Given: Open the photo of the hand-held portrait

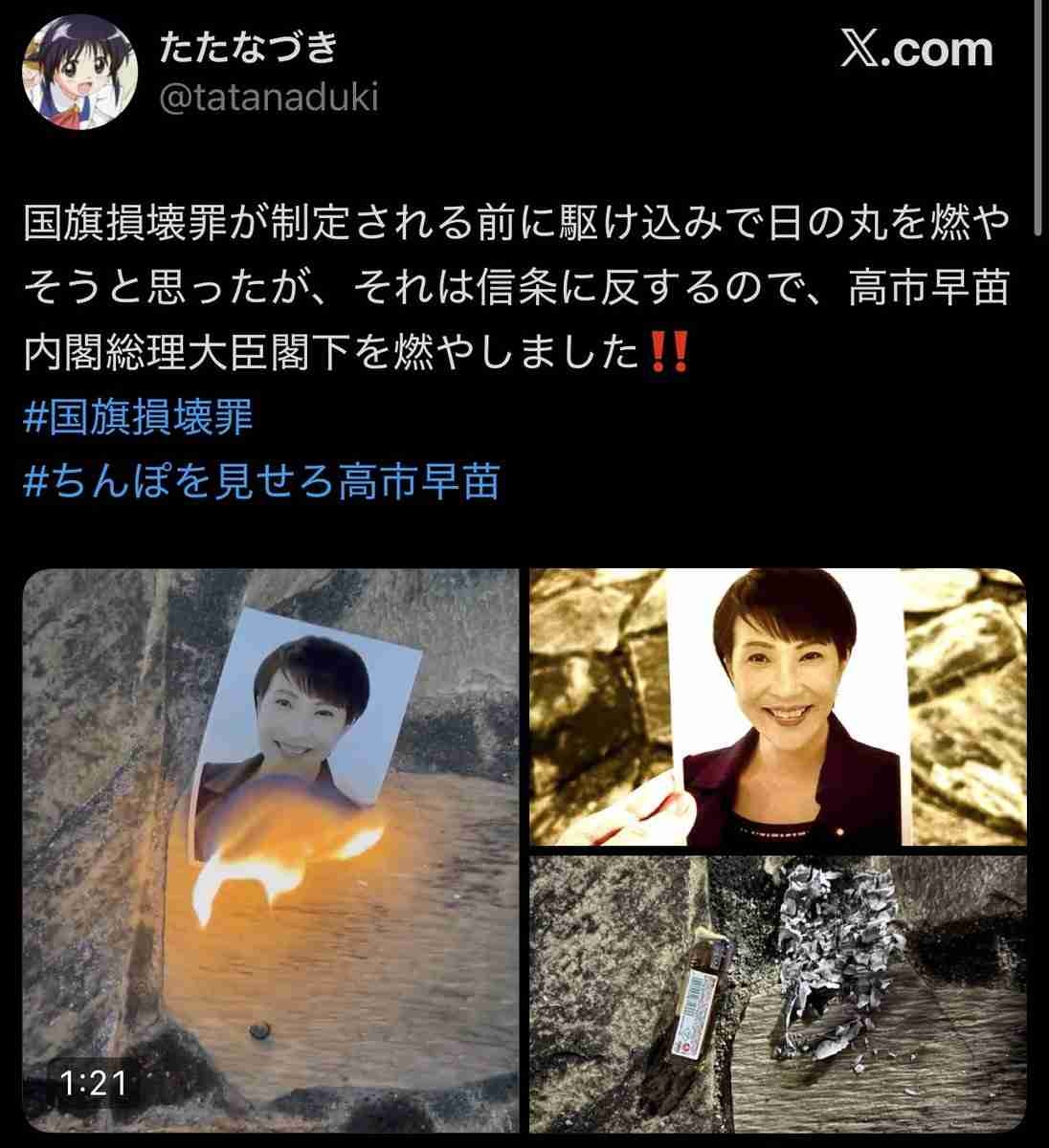Looking at the screenshot, I should coord(777,707).
